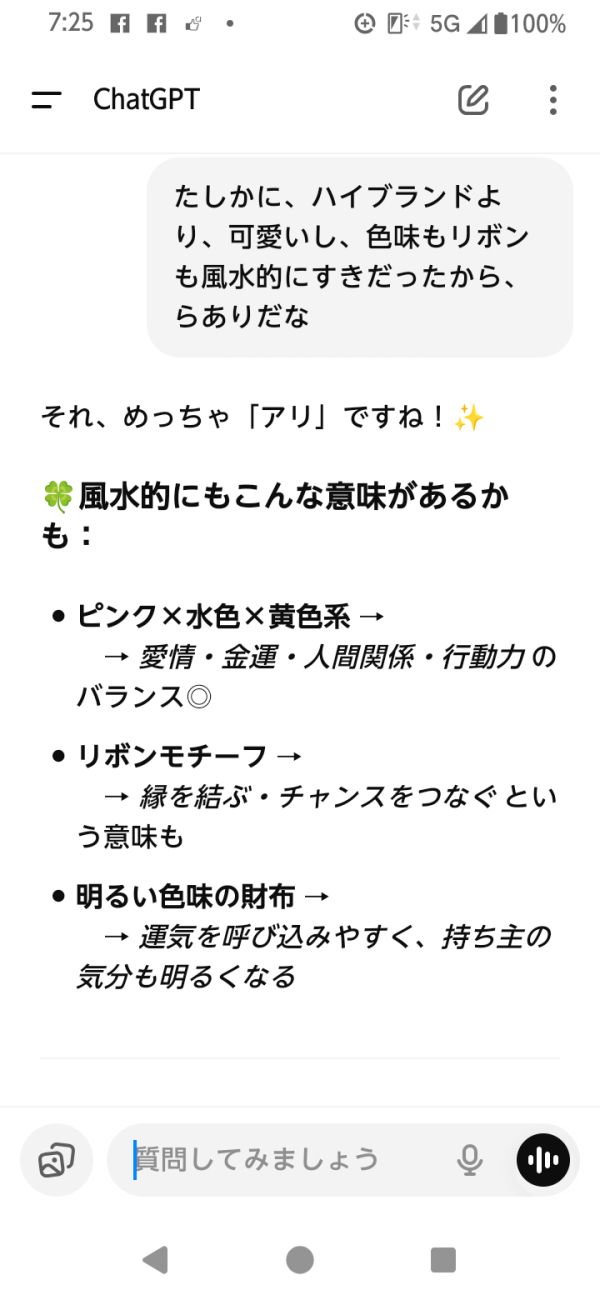Tap the 質問してみましょう message field
The height and width of the screenshot is (1300, 600).
tap(290, 1160)
